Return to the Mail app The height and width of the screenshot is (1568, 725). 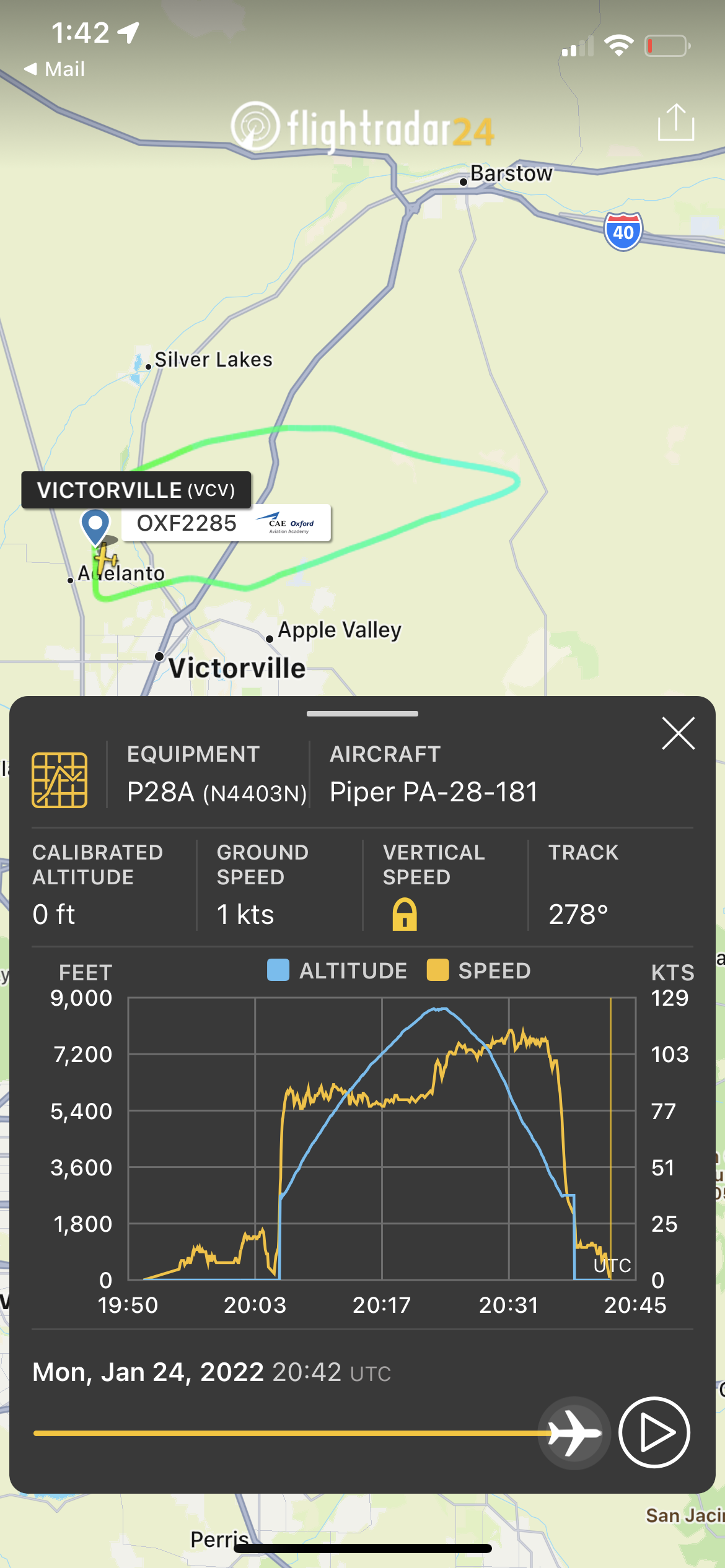[x=55, y=69]
